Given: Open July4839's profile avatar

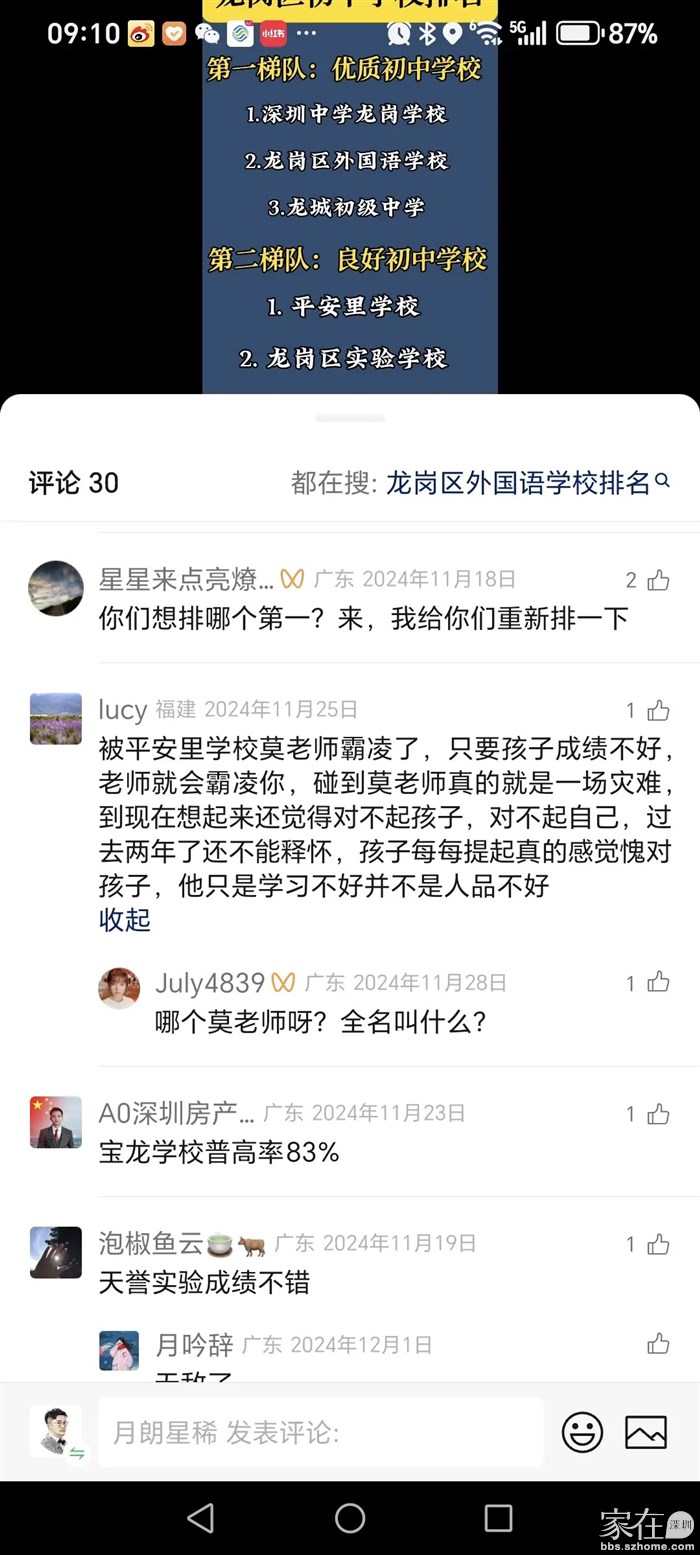Looking at the screenshot, I should click(119, 988).
